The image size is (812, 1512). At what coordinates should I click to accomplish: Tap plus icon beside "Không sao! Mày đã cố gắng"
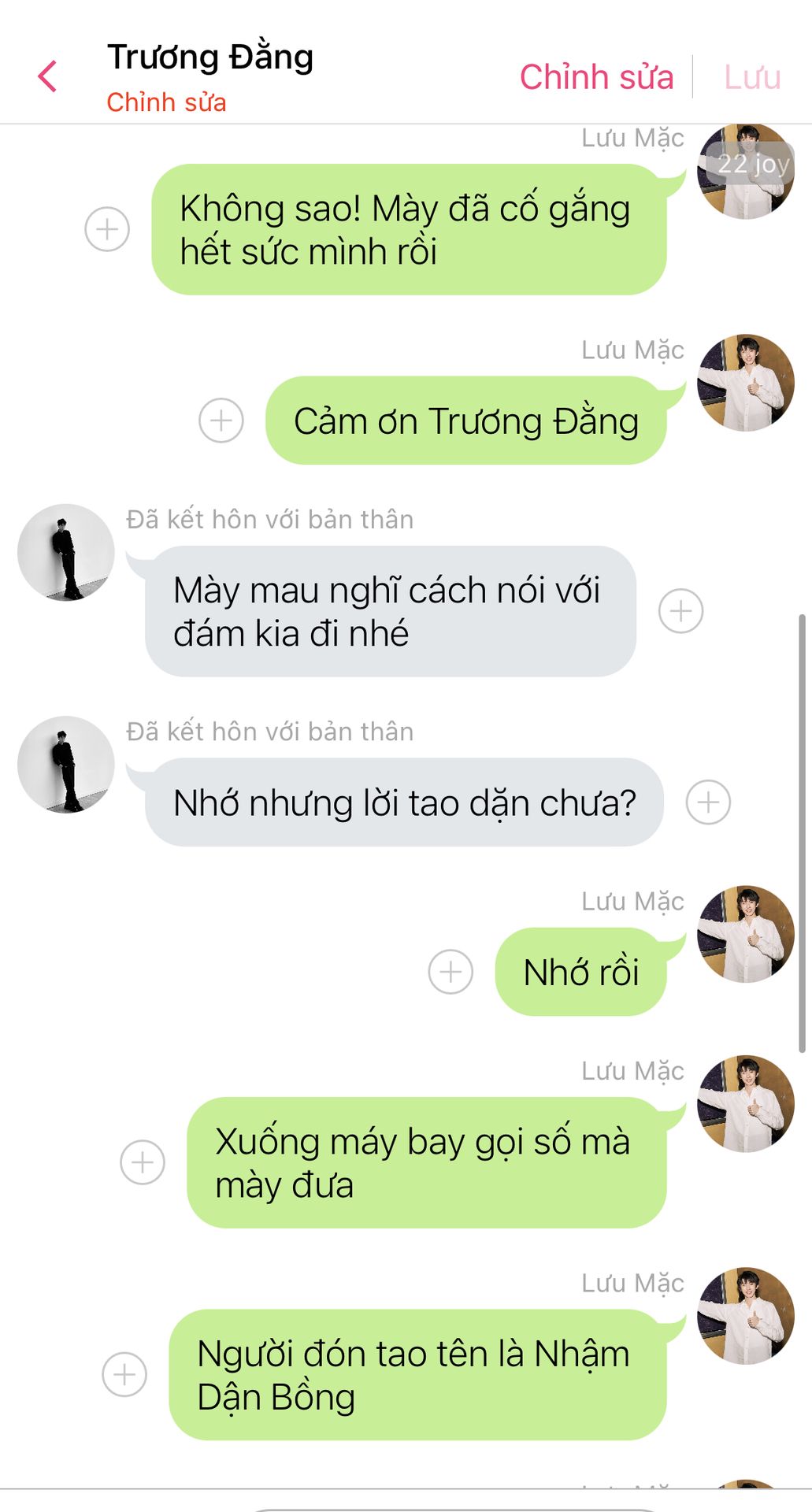point(107,229)
